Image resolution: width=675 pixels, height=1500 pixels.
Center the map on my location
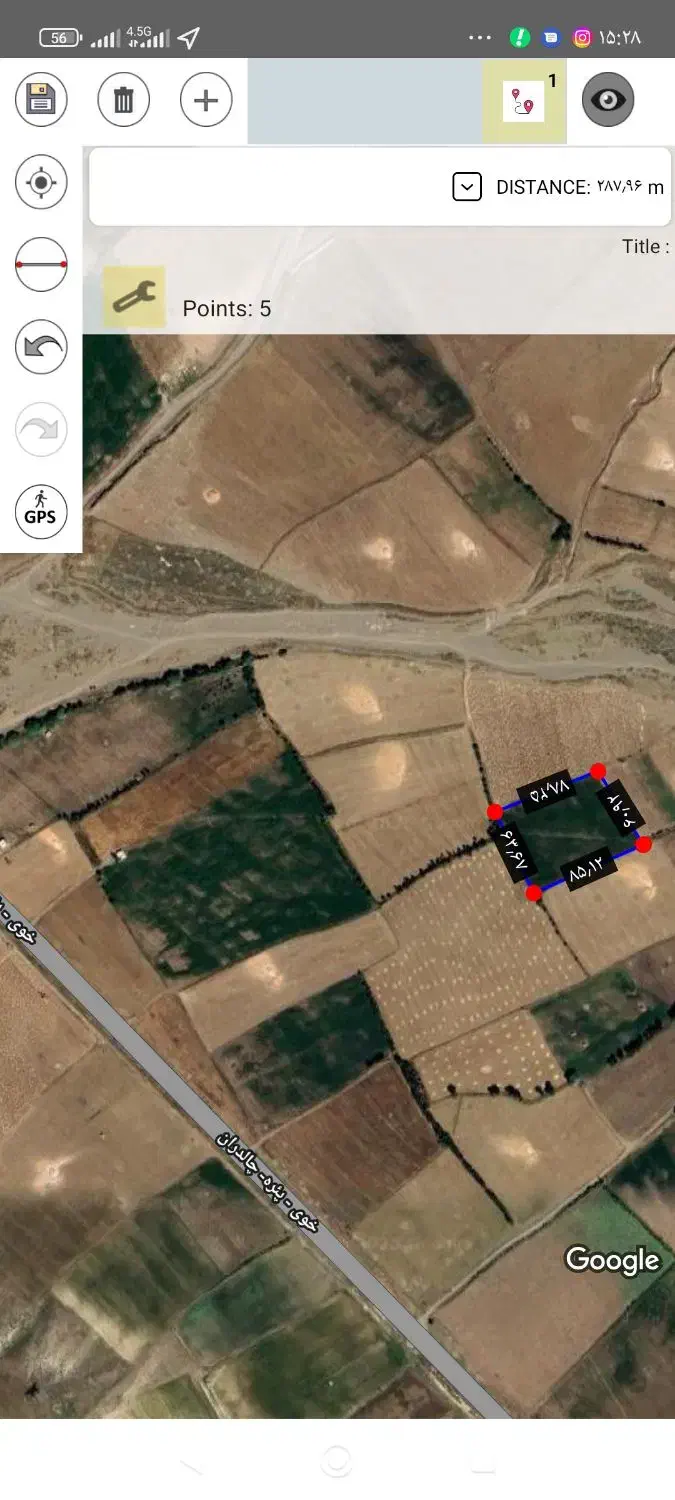click(41, 183)
